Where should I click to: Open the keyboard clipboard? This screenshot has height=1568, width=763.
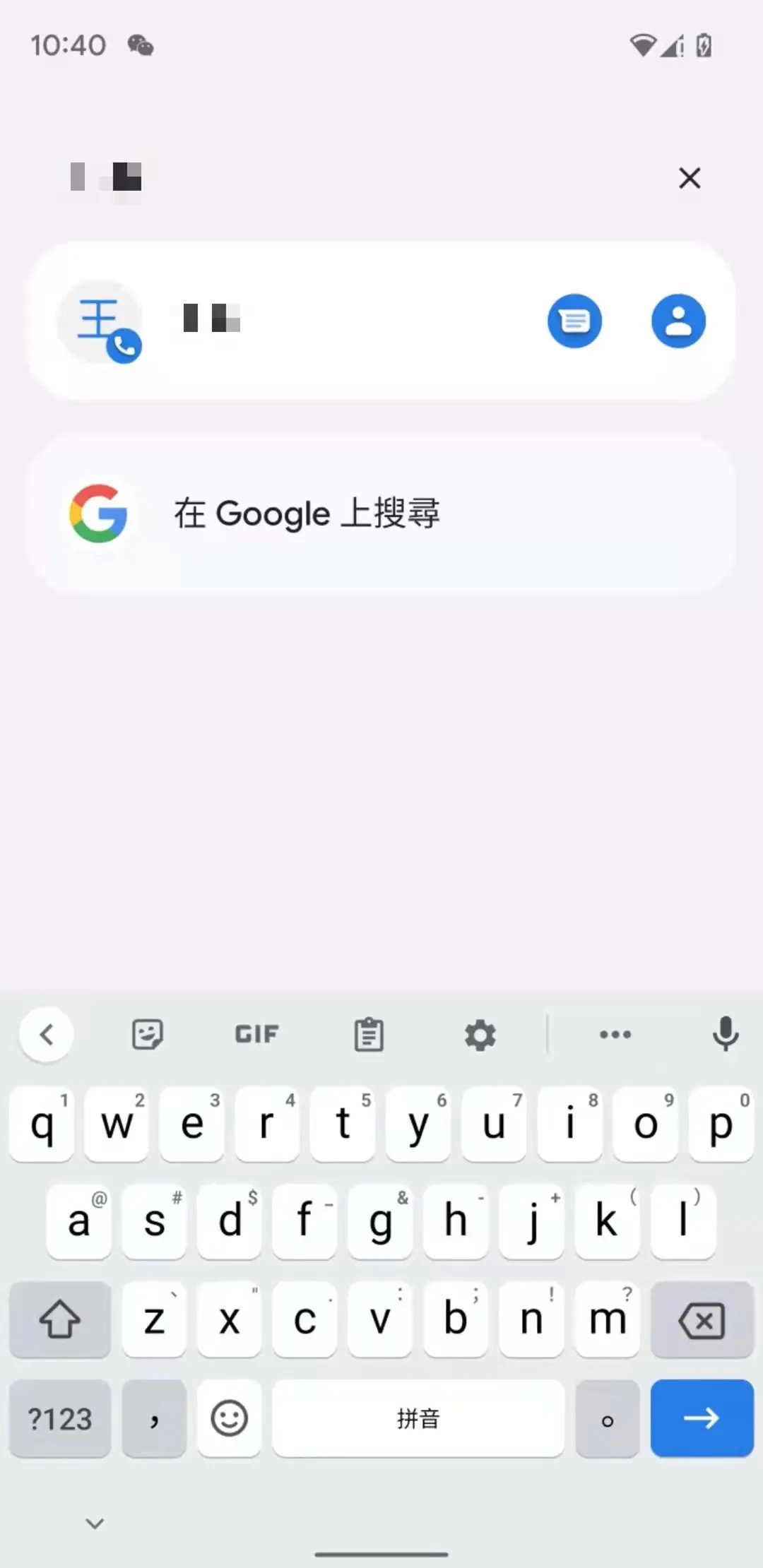(x=369, y=1035)
